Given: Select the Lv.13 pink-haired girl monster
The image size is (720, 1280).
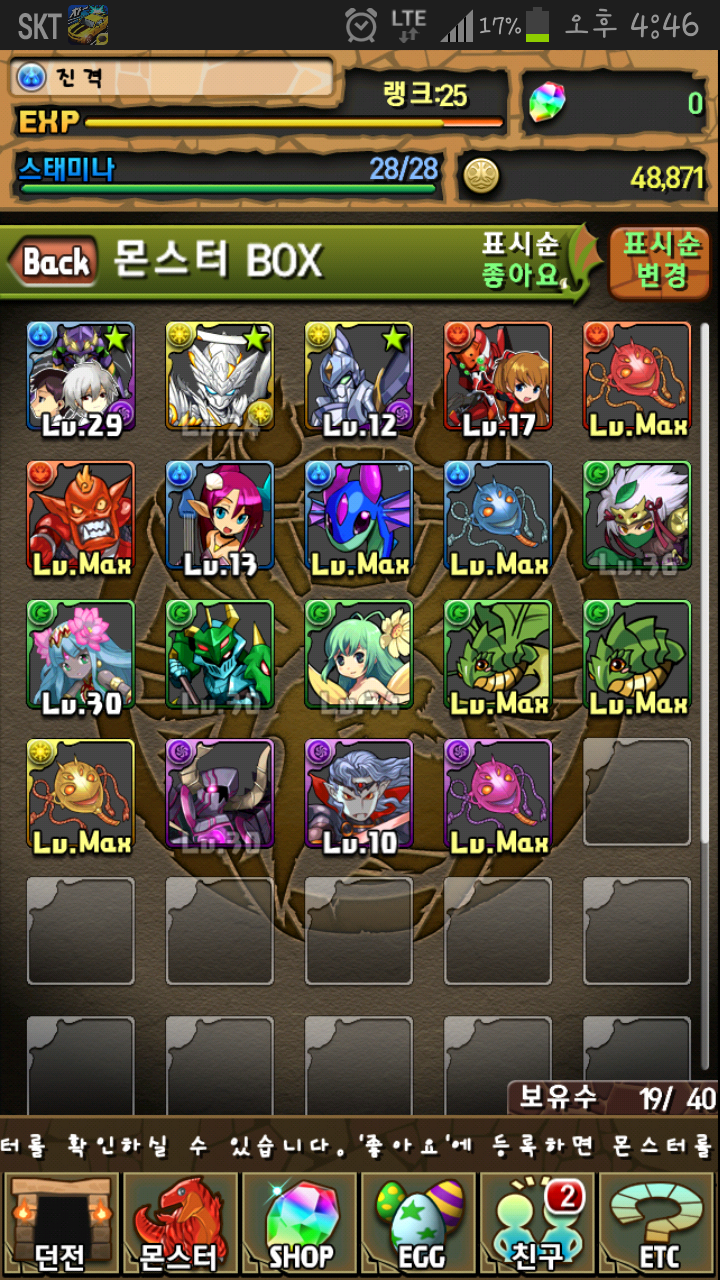Looking at the screenshot, I should 220,515.
